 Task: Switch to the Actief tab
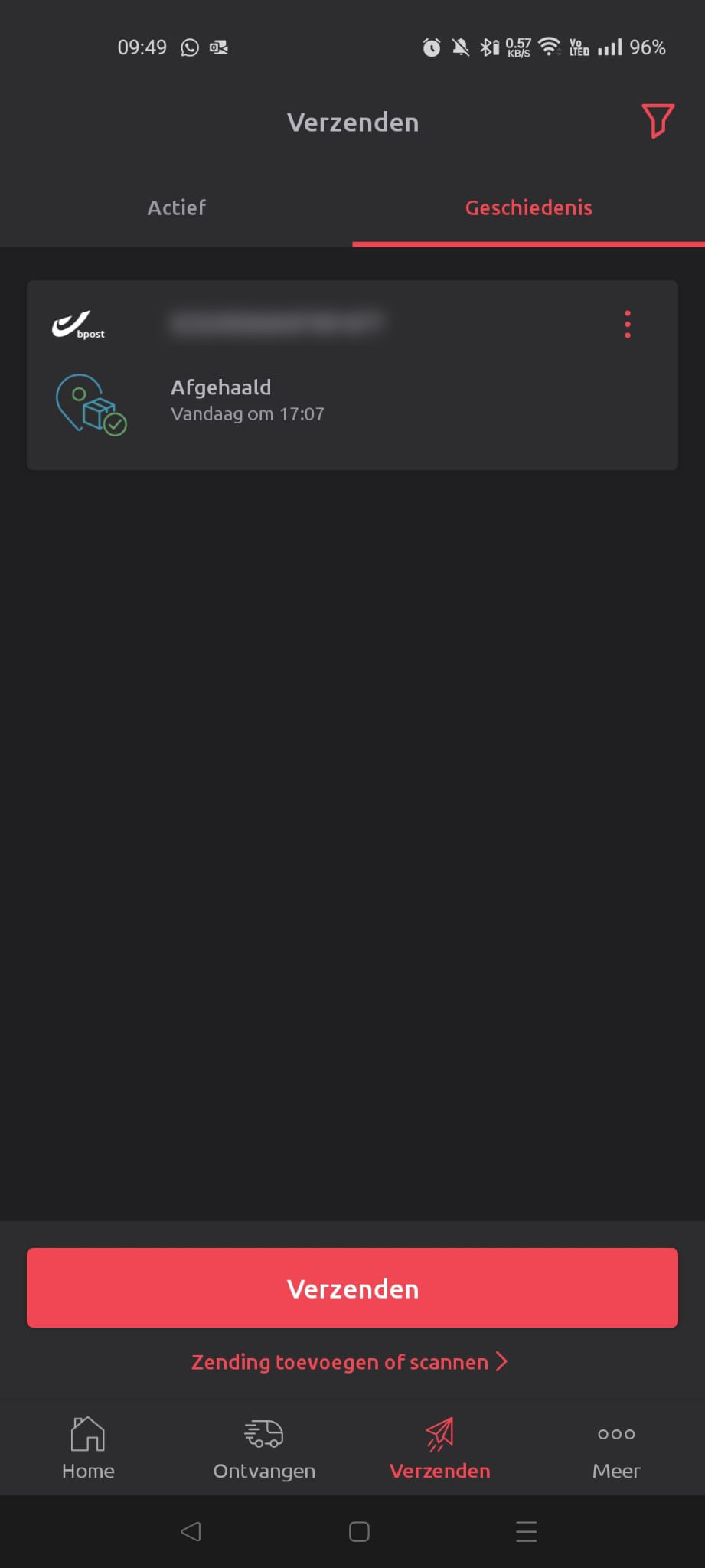pyautogui.click(x=176, y=207)
